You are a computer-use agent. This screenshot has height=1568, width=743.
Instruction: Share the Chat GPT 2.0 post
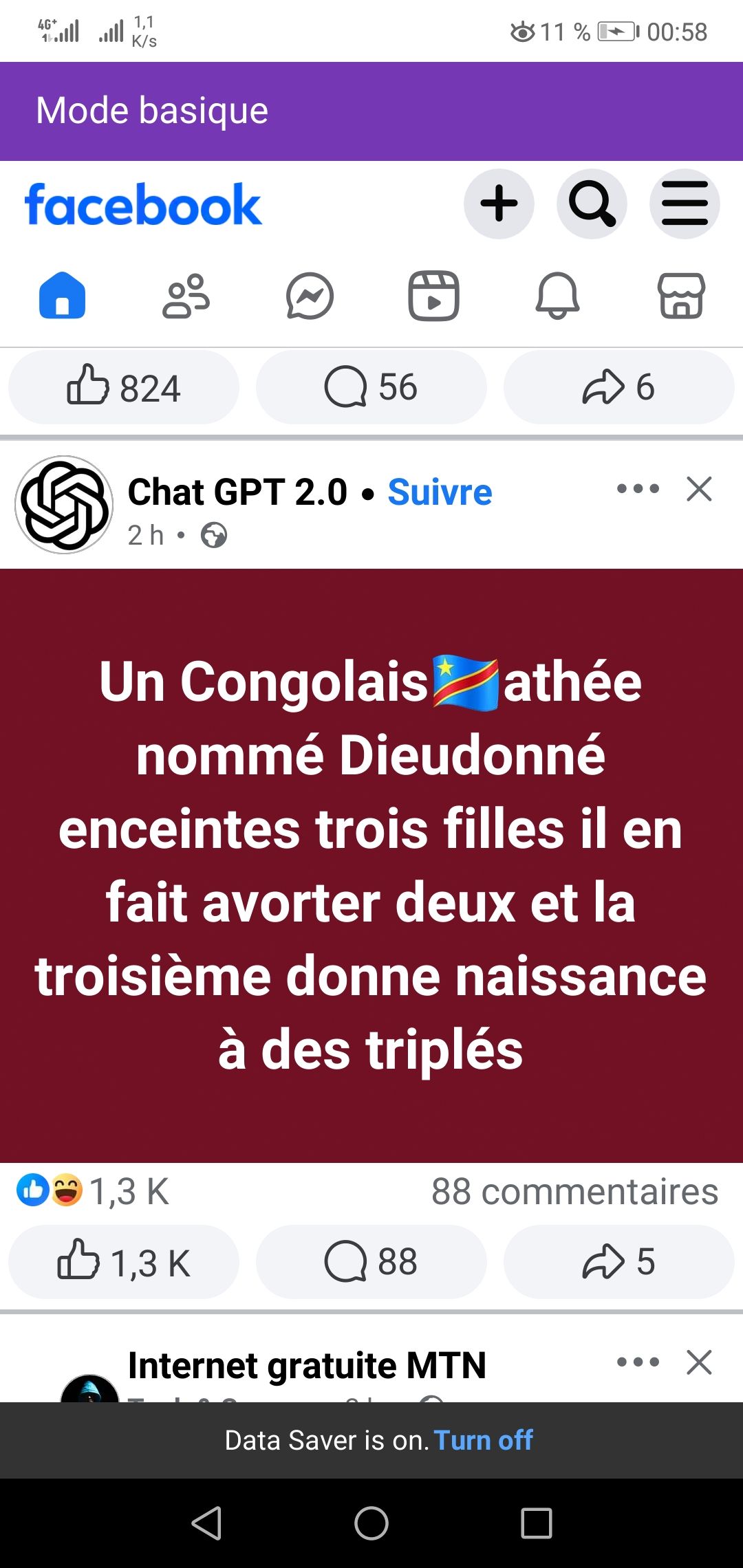pyautogui.click(x=618, y=1262)
